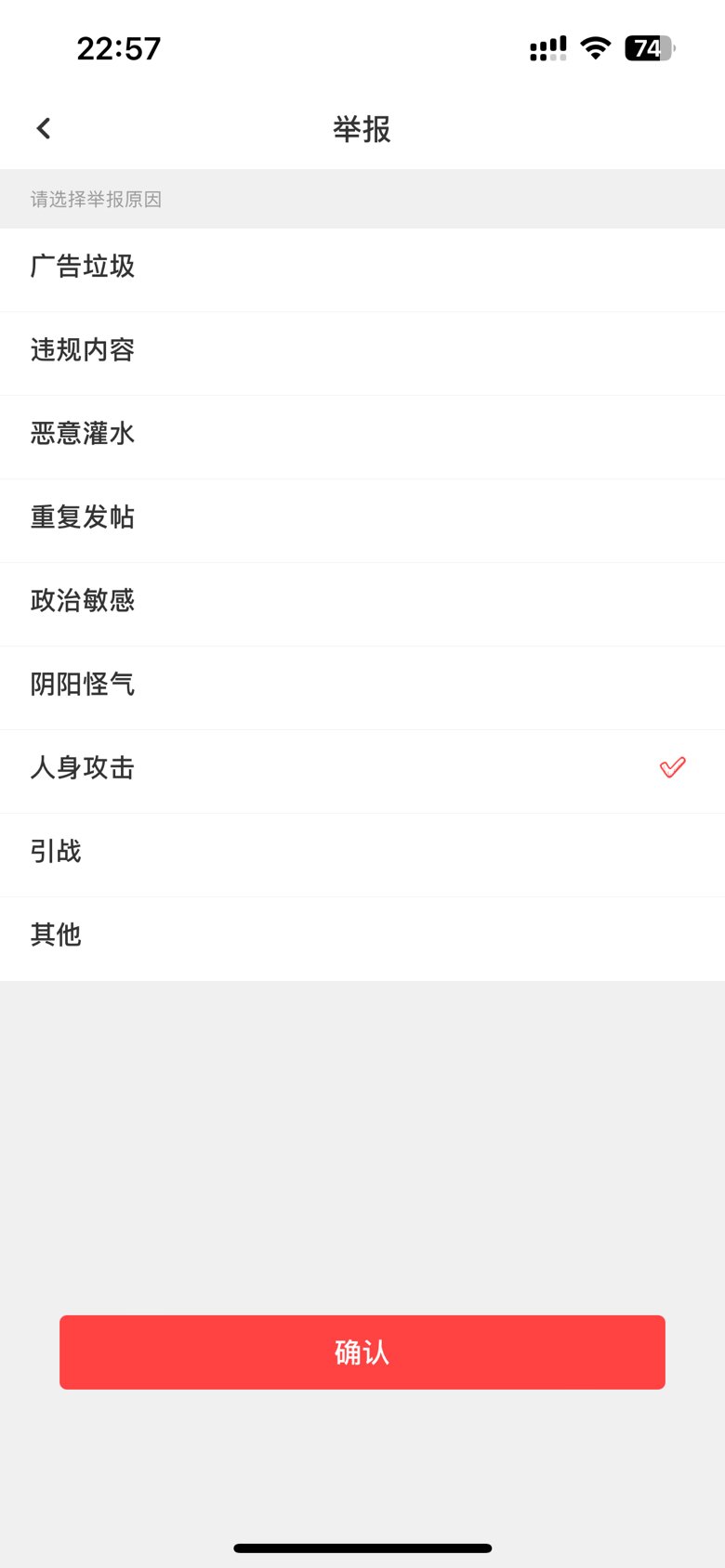
Task: Deselect the checked 人身攻击 row
Action: (x=362, y=772)
